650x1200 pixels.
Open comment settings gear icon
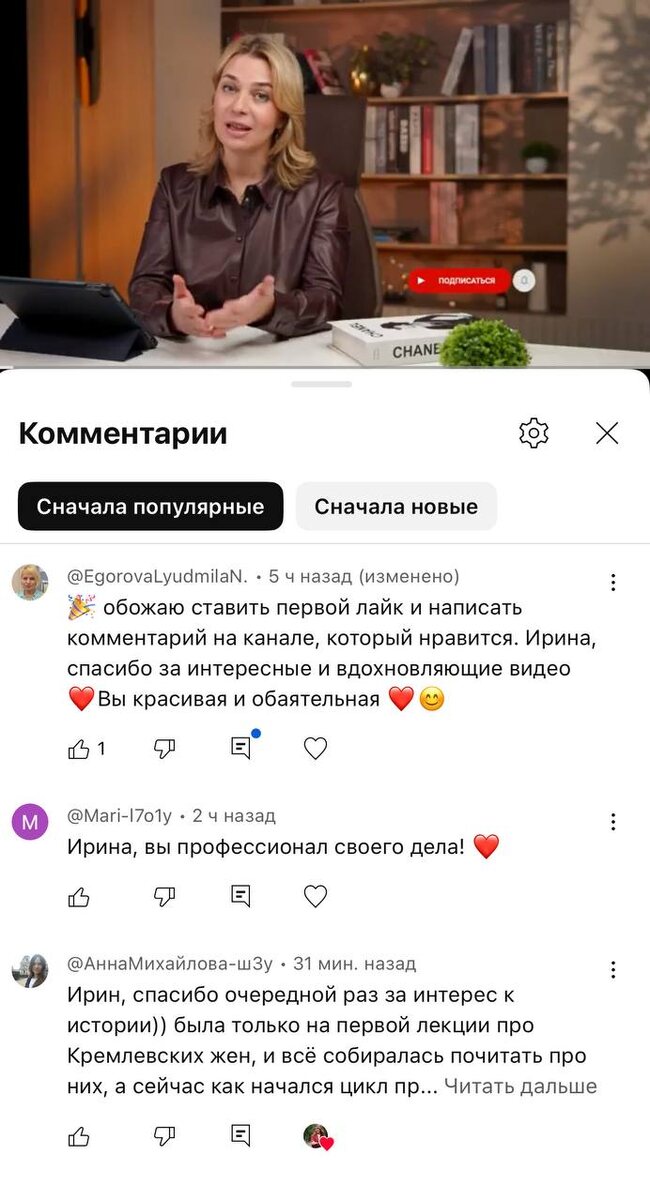pyautogui.click(x=534, y=433)
